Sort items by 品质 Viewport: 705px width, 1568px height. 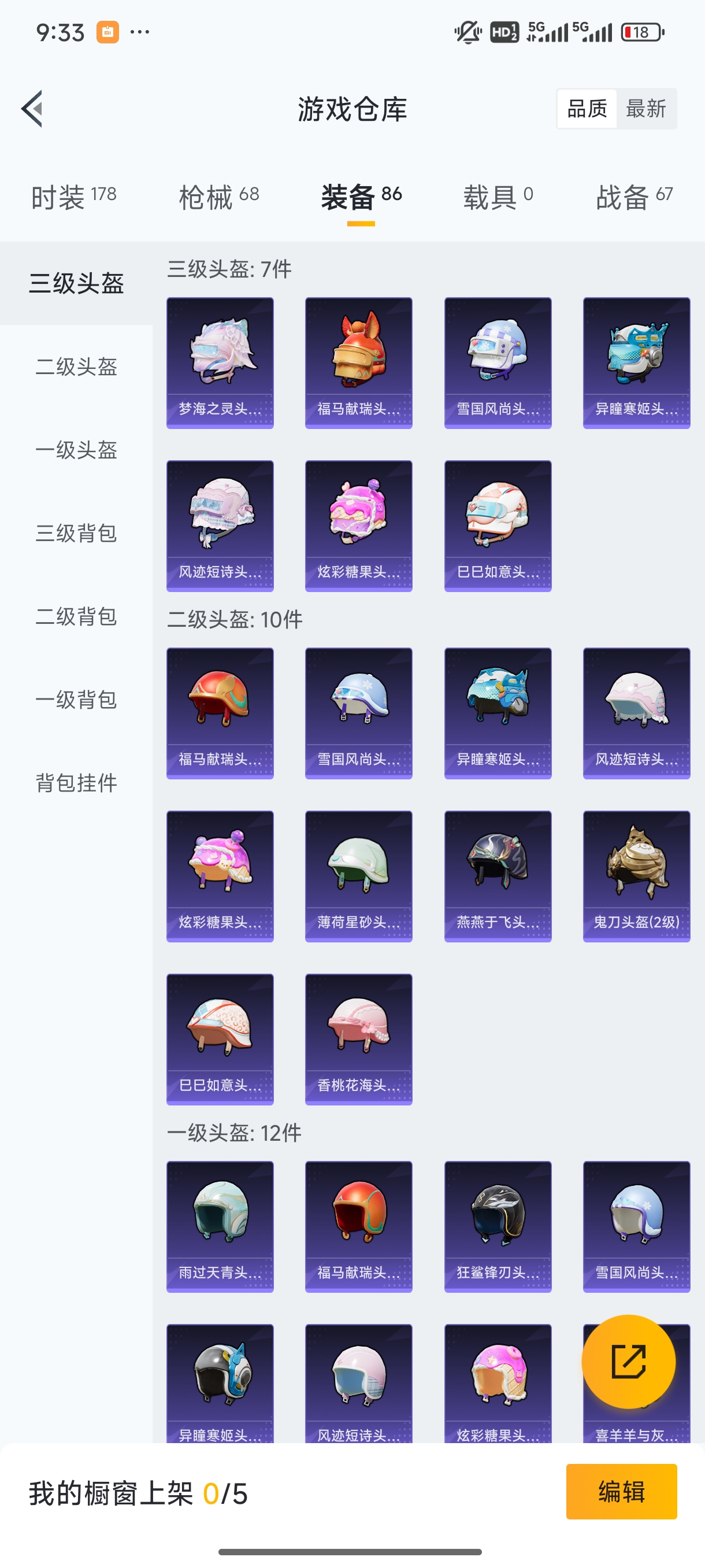pyautogui.click(x=587, y=109)
